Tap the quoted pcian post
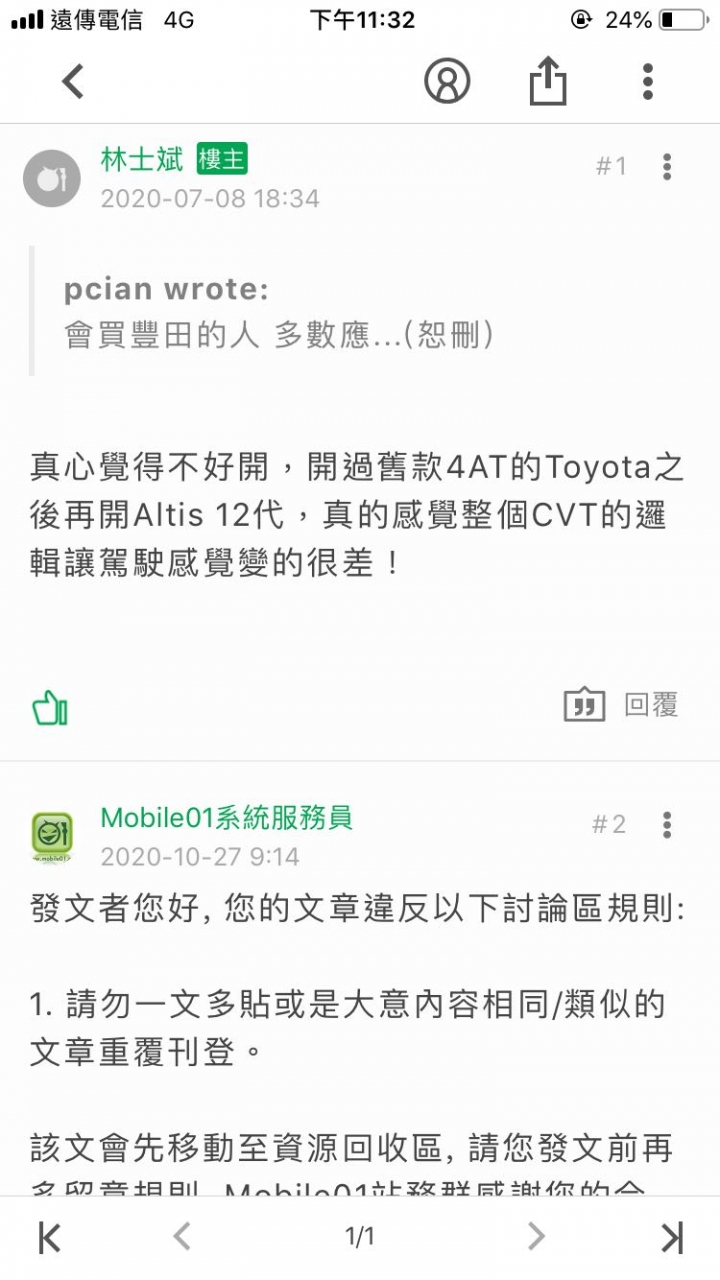The height and width of the screenshot is (1280, 720). (x=280, y=311)
